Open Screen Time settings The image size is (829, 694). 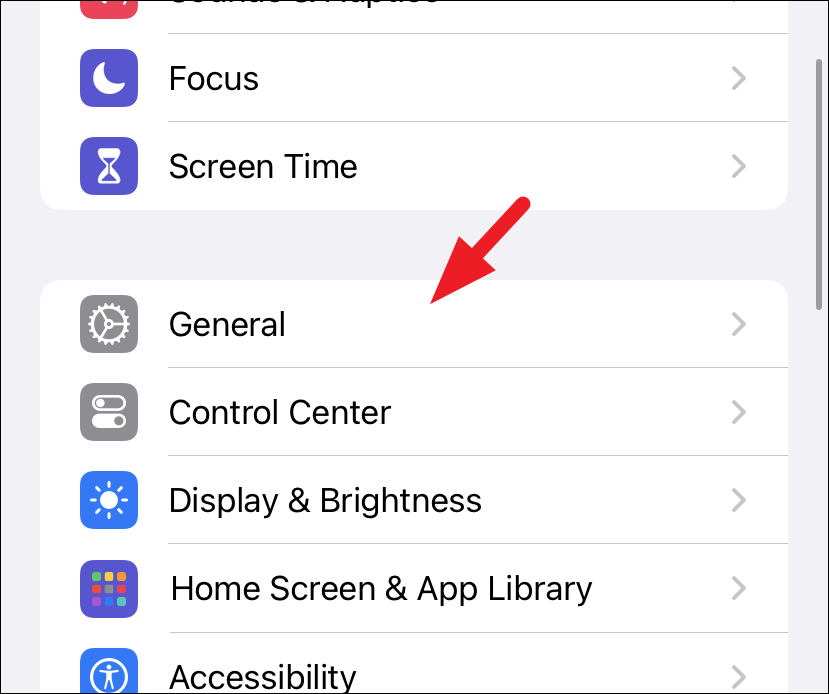click(414, 166)
